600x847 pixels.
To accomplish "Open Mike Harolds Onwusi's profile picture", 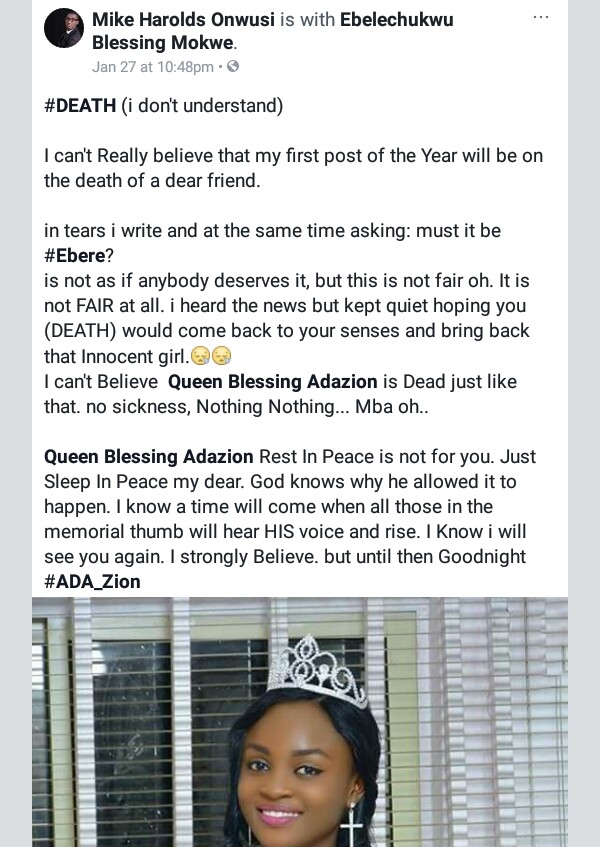I will (x=64, y=29).
